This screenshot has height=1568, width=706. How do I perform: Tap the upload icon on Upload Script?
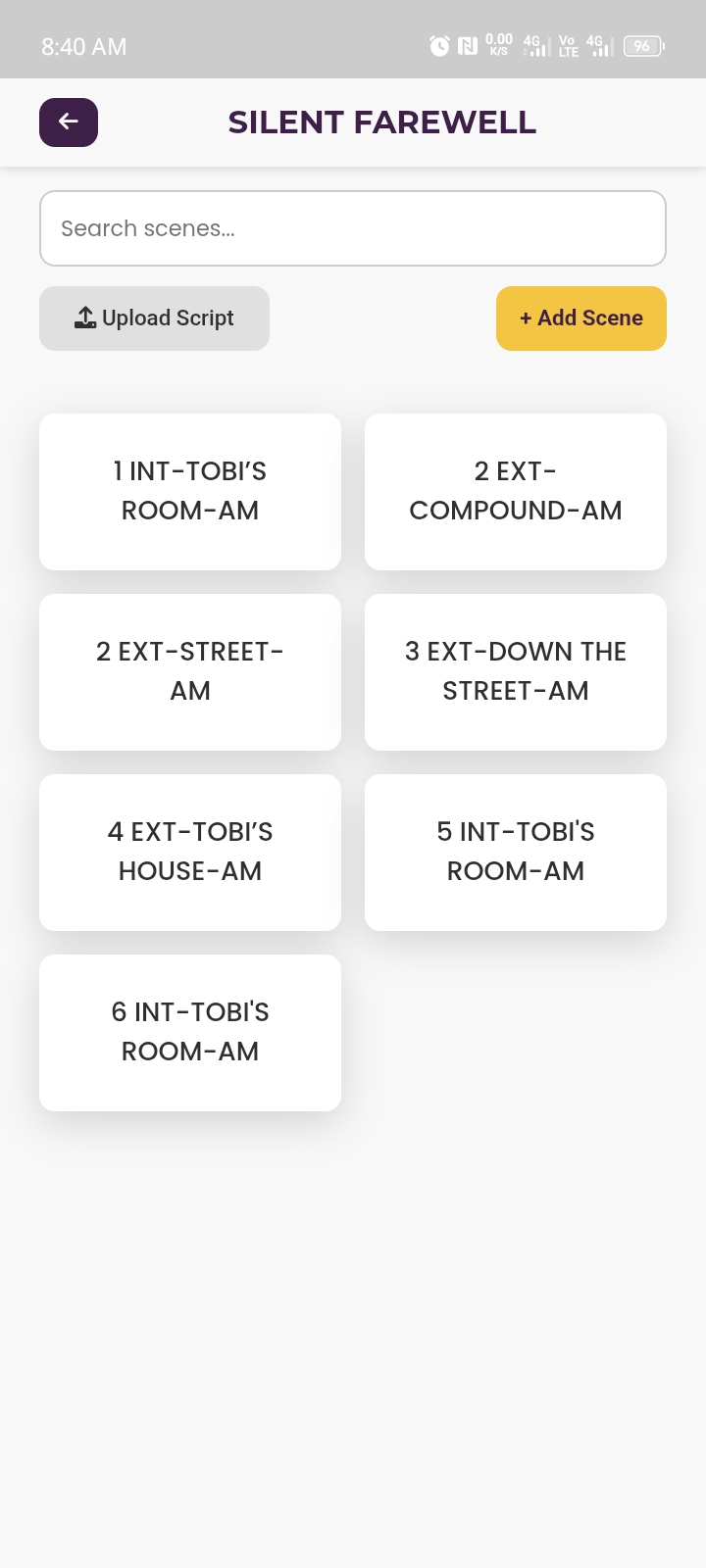[x=85, y=318]
